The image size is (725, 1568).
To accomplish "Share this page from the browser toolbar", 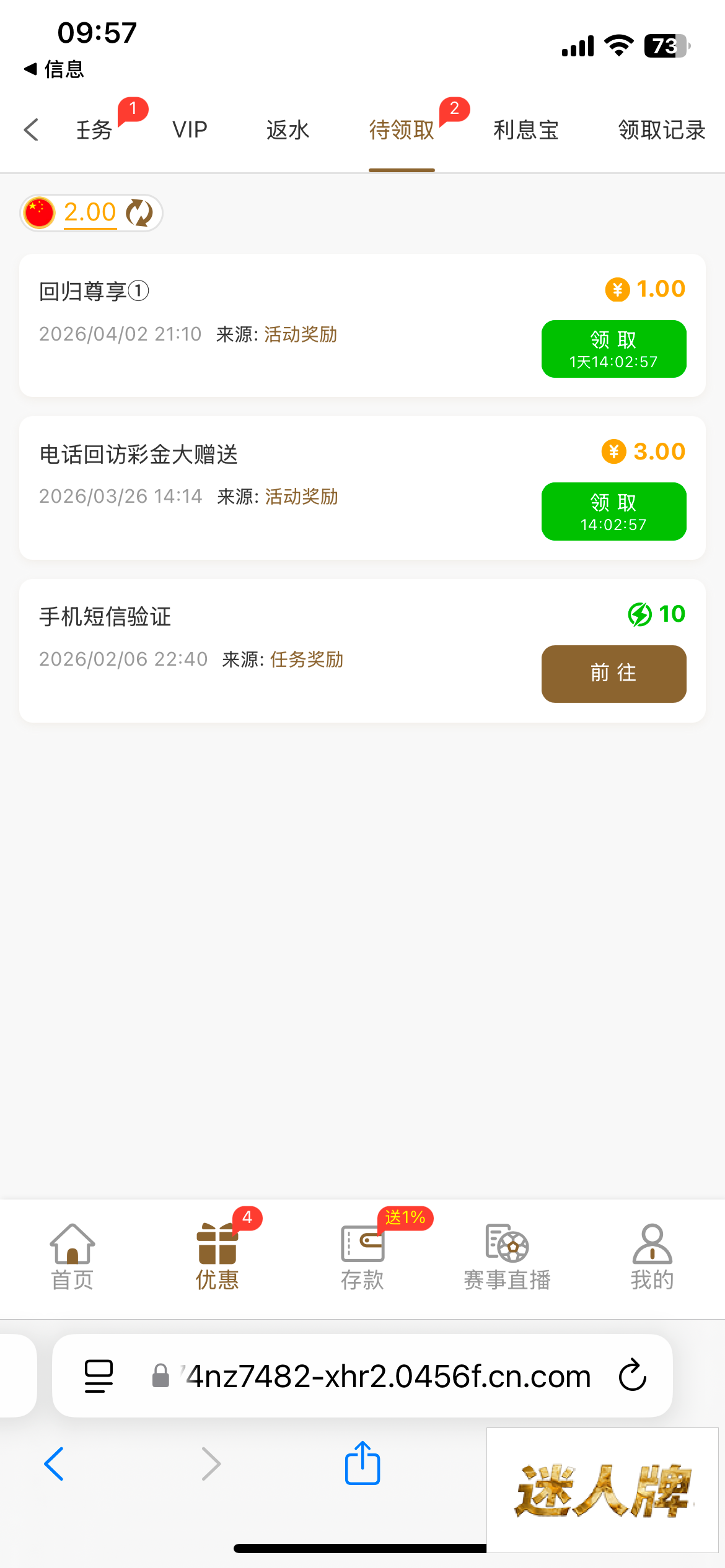I will pyautogui.click(x=362, y=1463).
